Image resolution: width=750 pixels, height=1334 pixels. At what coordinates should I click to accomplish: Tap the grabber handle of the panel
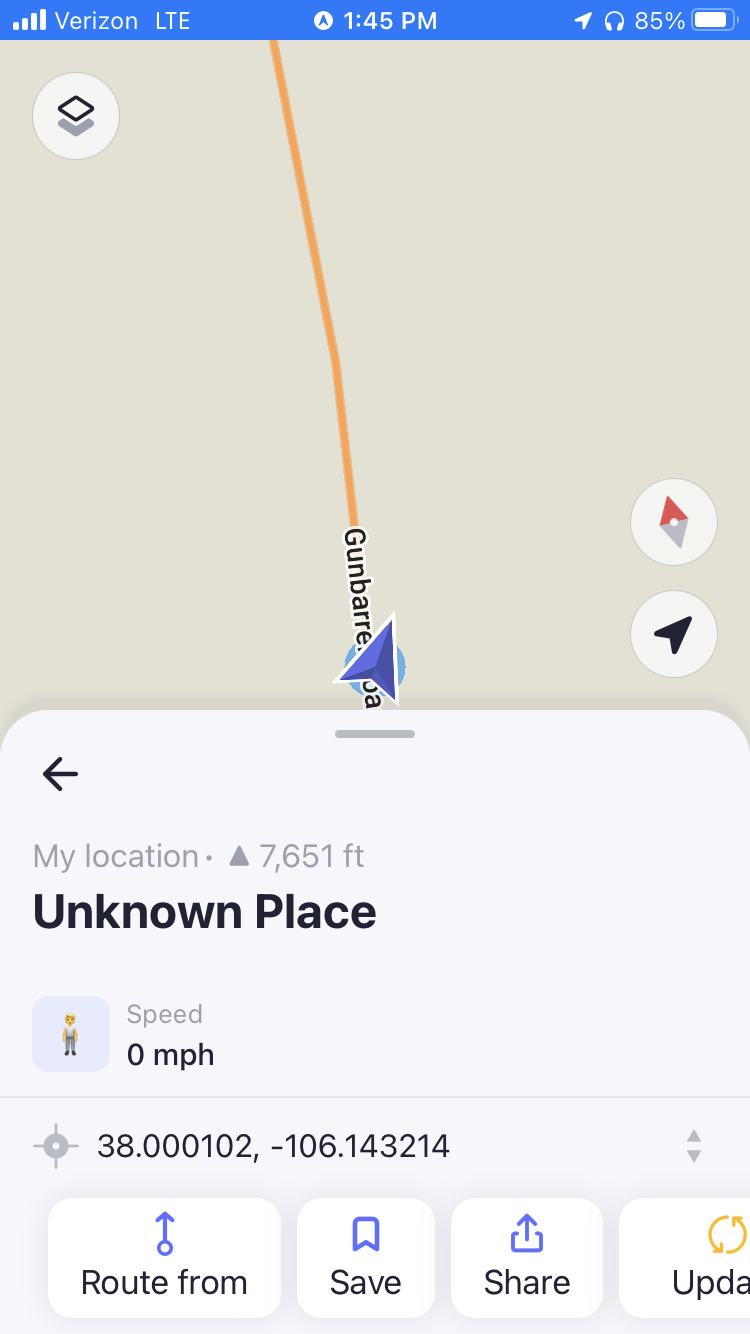[375, 734]
